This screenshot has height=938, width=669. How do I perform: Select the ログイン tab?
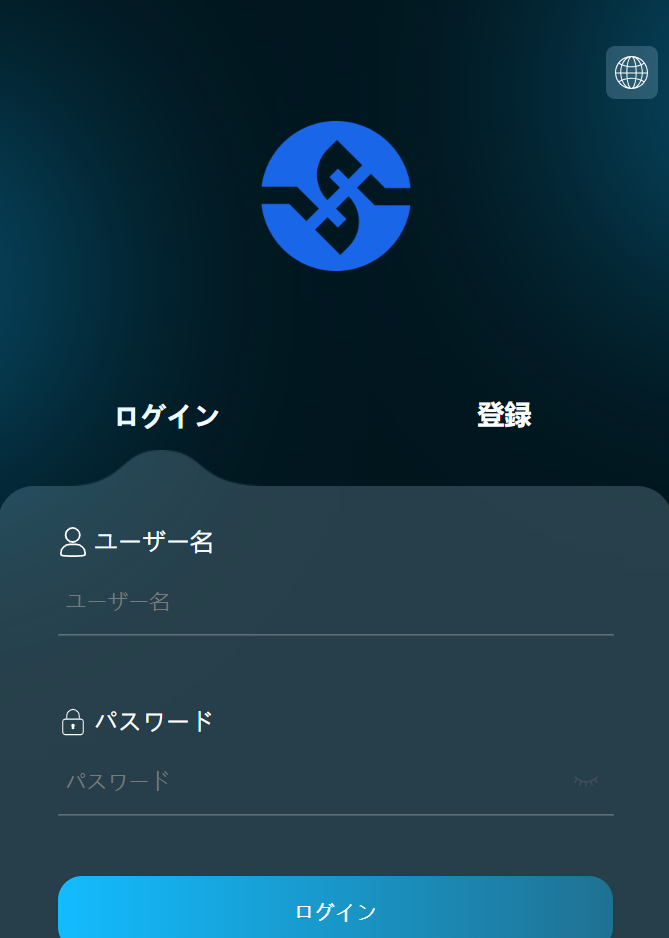point(167,416)
